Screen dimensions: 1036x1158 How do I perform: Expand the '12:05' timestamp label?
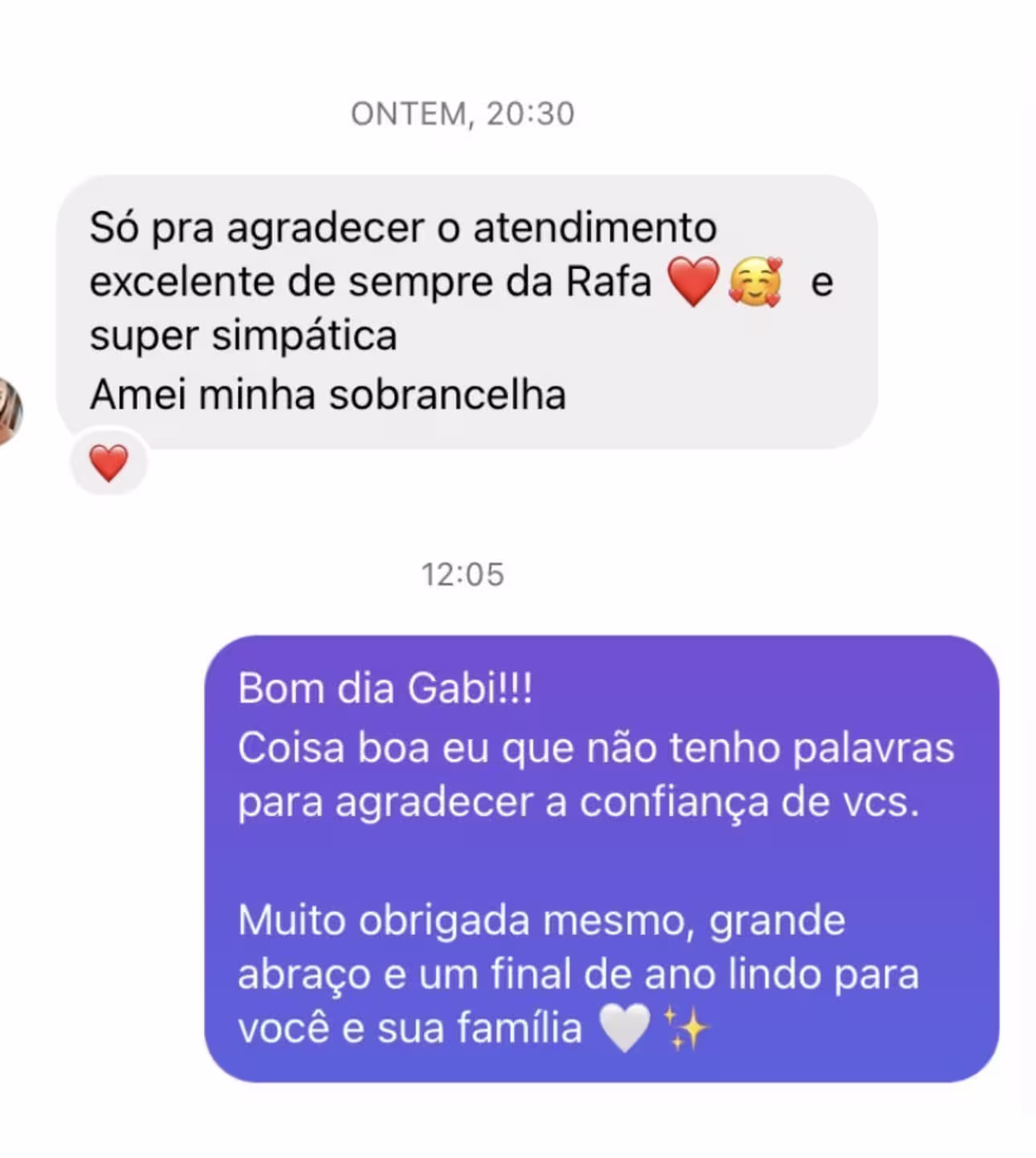[x=462, y=574]
